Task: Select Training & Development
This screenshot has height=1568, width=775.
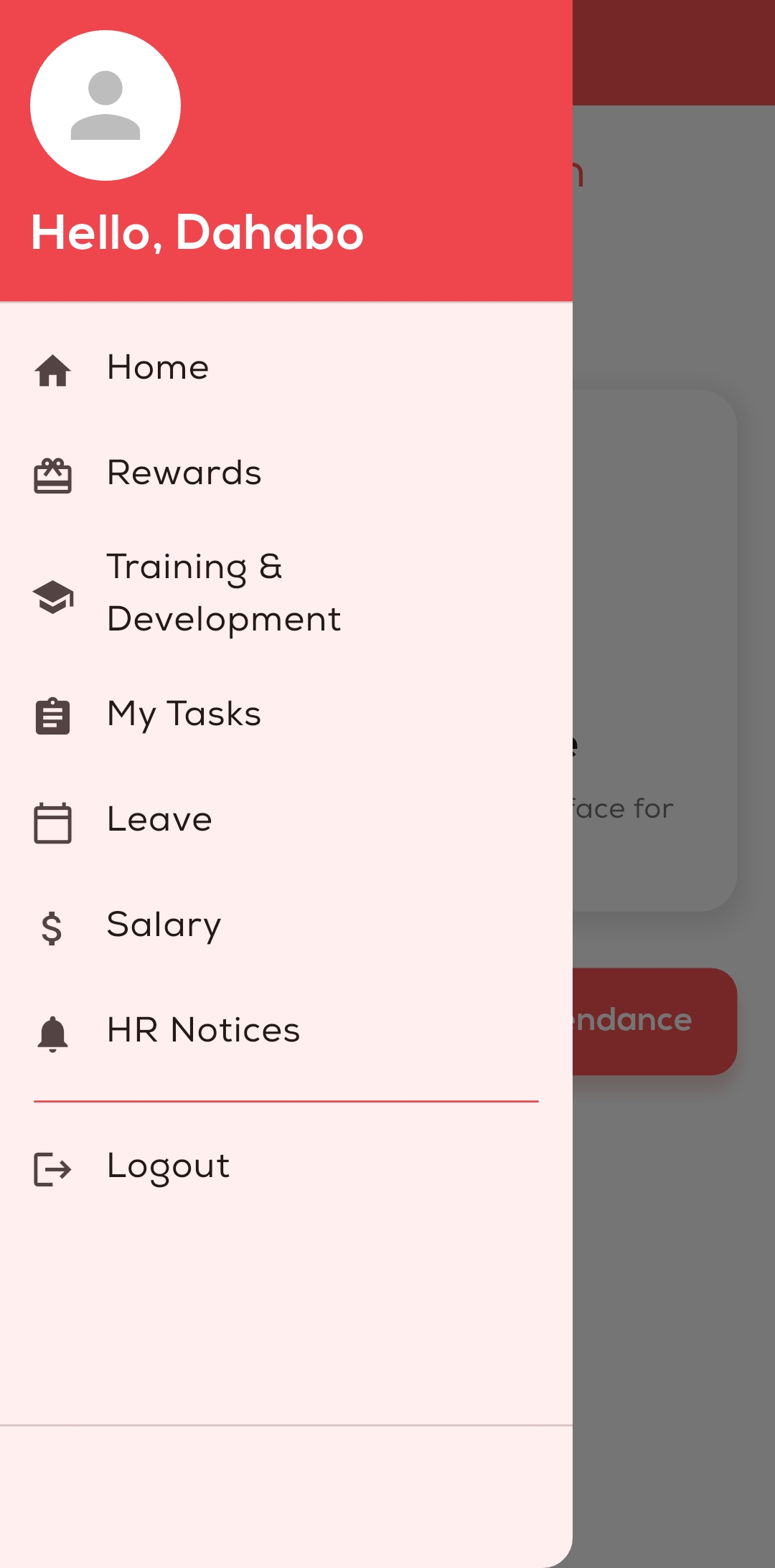Action: coord(222,593)
